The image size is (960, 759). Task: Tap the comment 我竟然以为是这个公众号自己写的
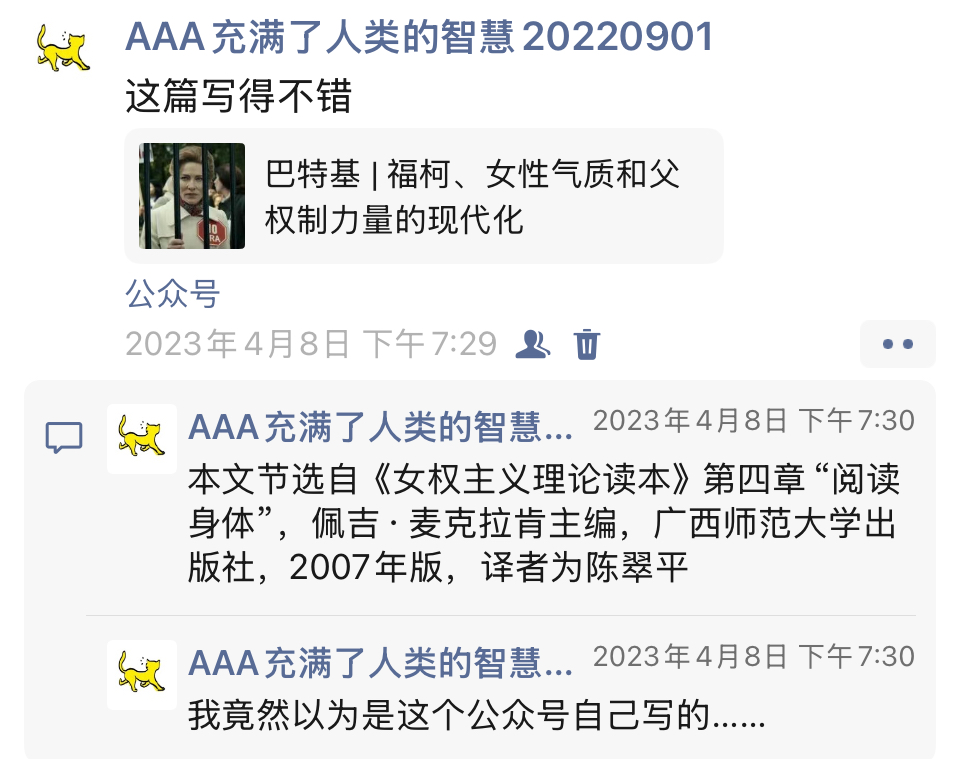click(477, 715)
